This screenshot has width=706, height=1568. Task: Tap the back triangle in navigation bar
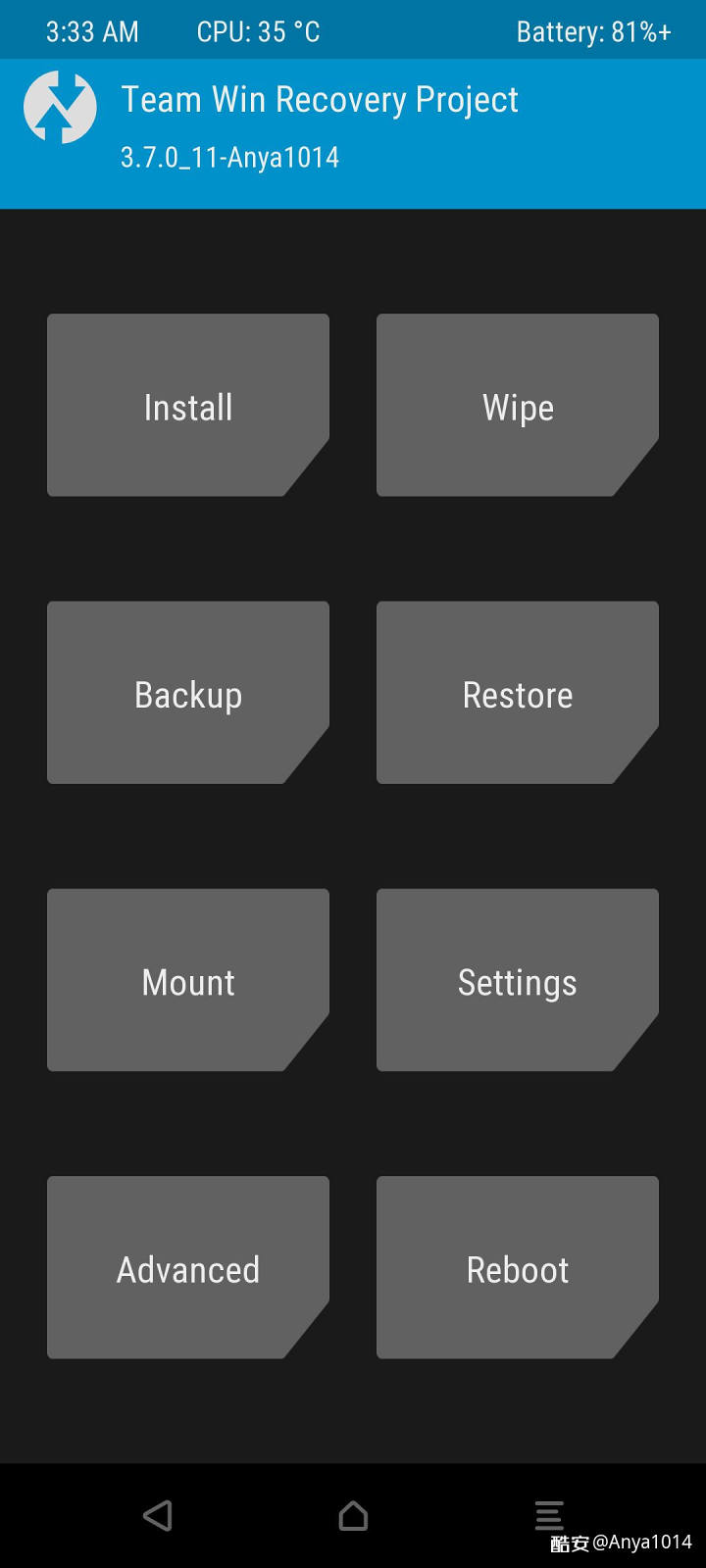click(158, 1515)
